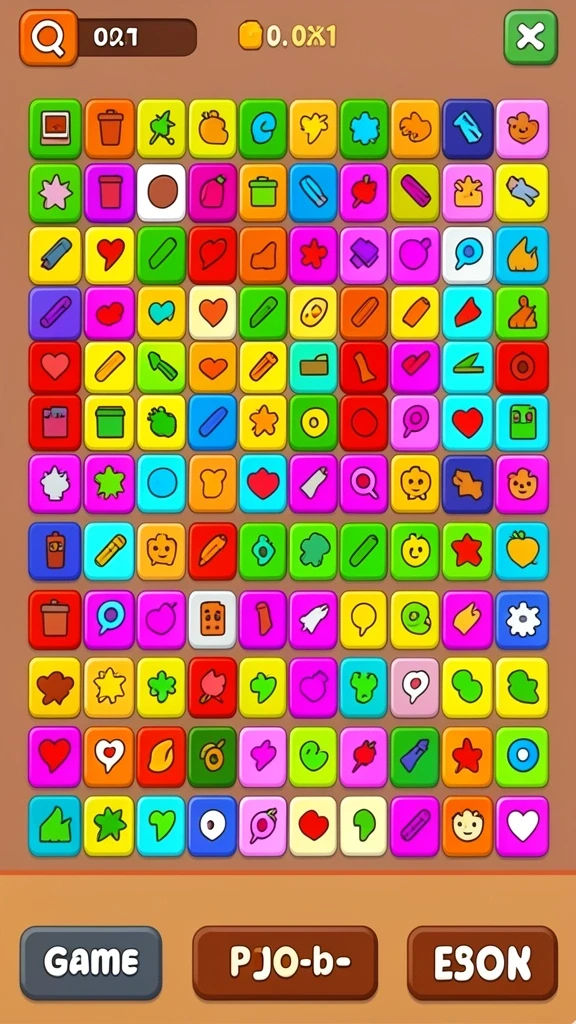This screenshot has width=576, height=1024.
Task: Close the game with the green X
Action: click(530, 37)
